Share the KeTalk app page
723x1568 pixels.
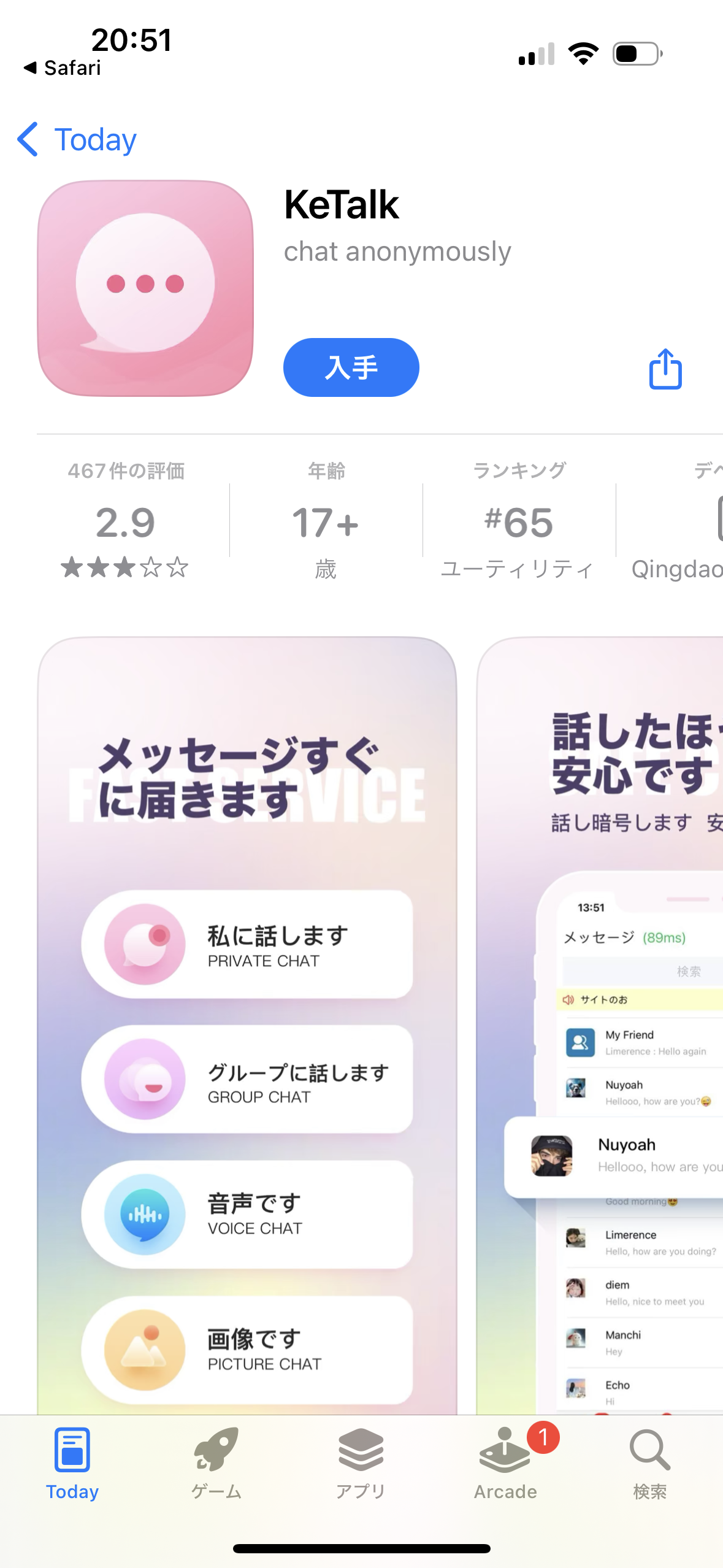665,369
